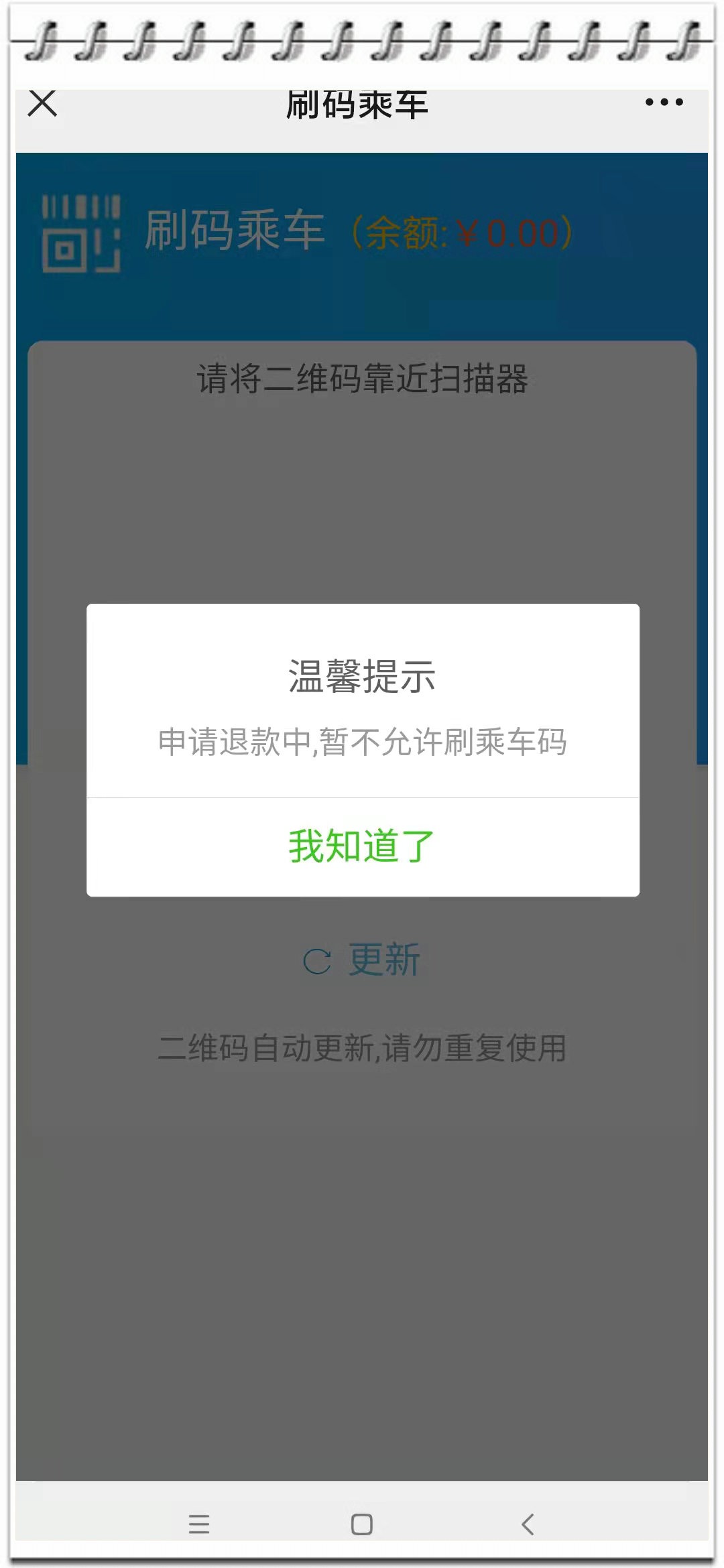Image resolution: width=724 pixels, height=1568 pixels.
Task: Close the 刷码乘车 page
Action: [42, 104]
